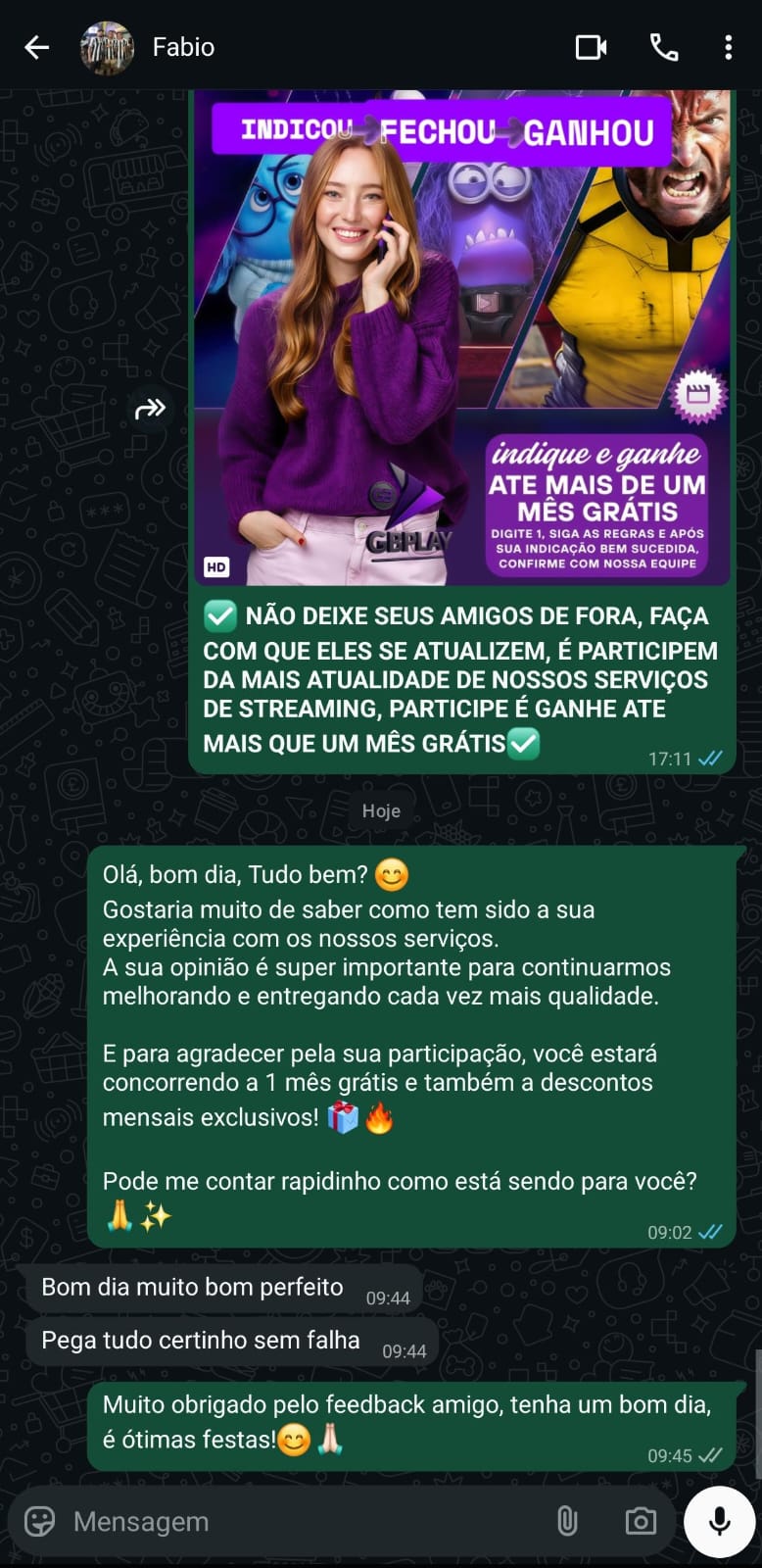This screenshot has width=762, height=1568.
Task: Open the emoji picker
Action: point(40,1521)
